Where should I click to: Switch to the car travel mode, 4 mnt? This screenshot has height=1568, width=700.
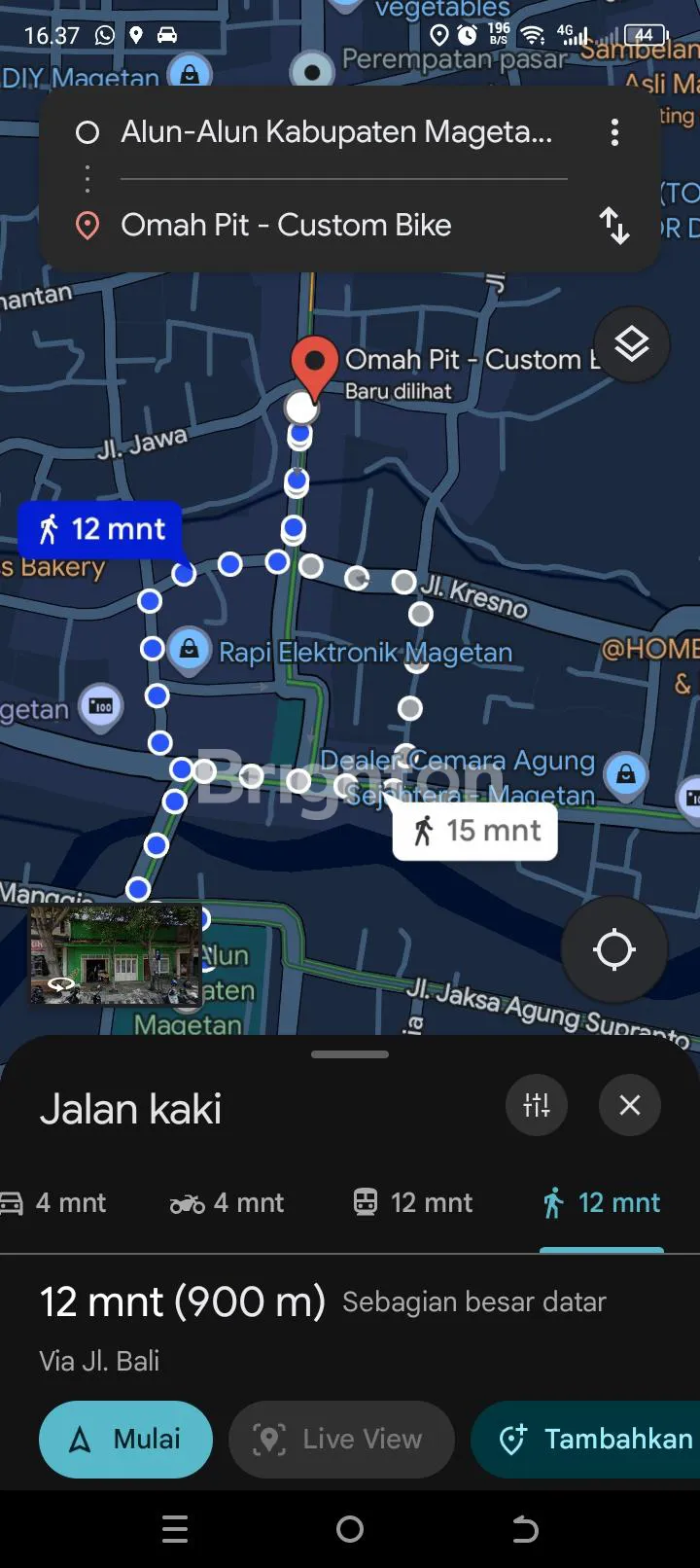tap(54, 1203)
